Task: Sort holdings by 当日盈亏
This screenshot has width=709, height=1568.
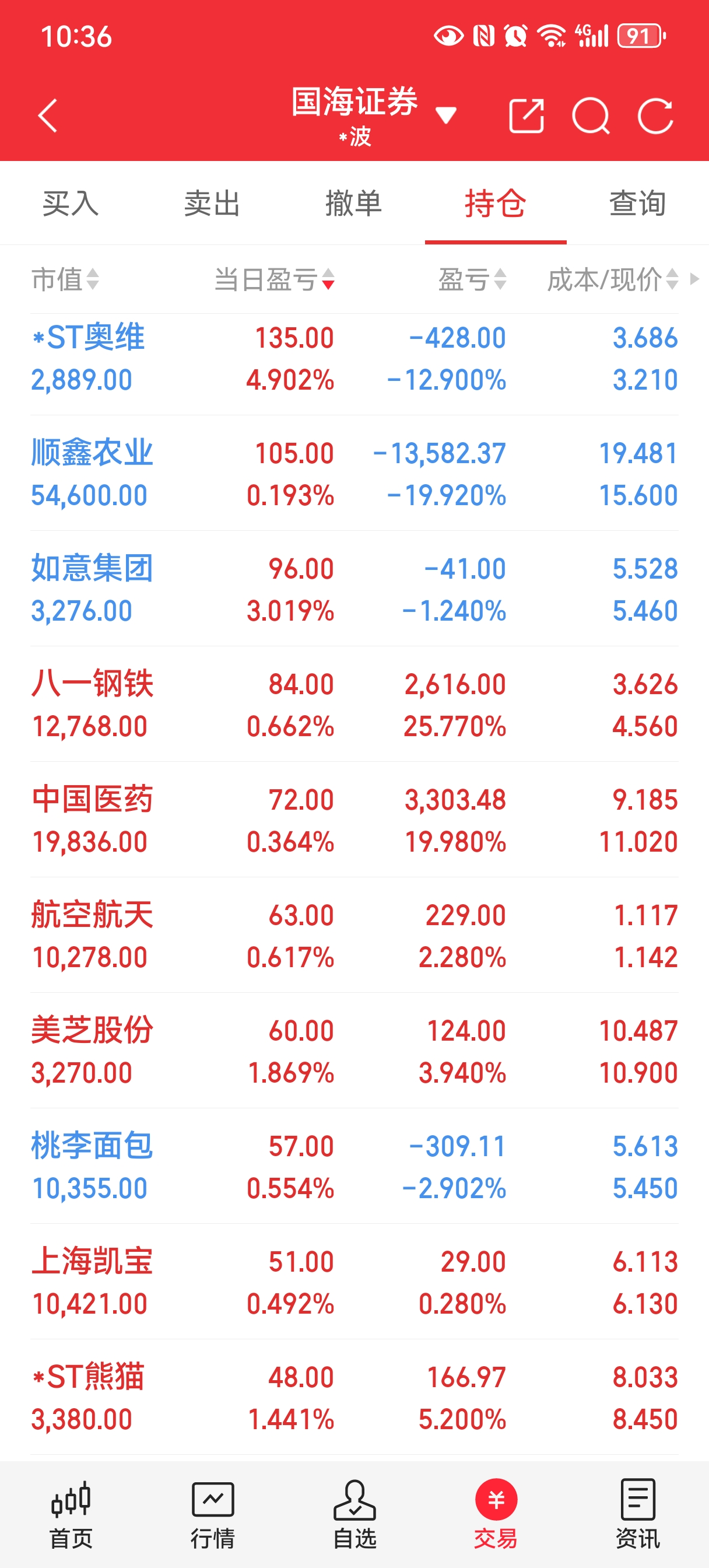Action: pyautogui.click(x=274, y=280)
